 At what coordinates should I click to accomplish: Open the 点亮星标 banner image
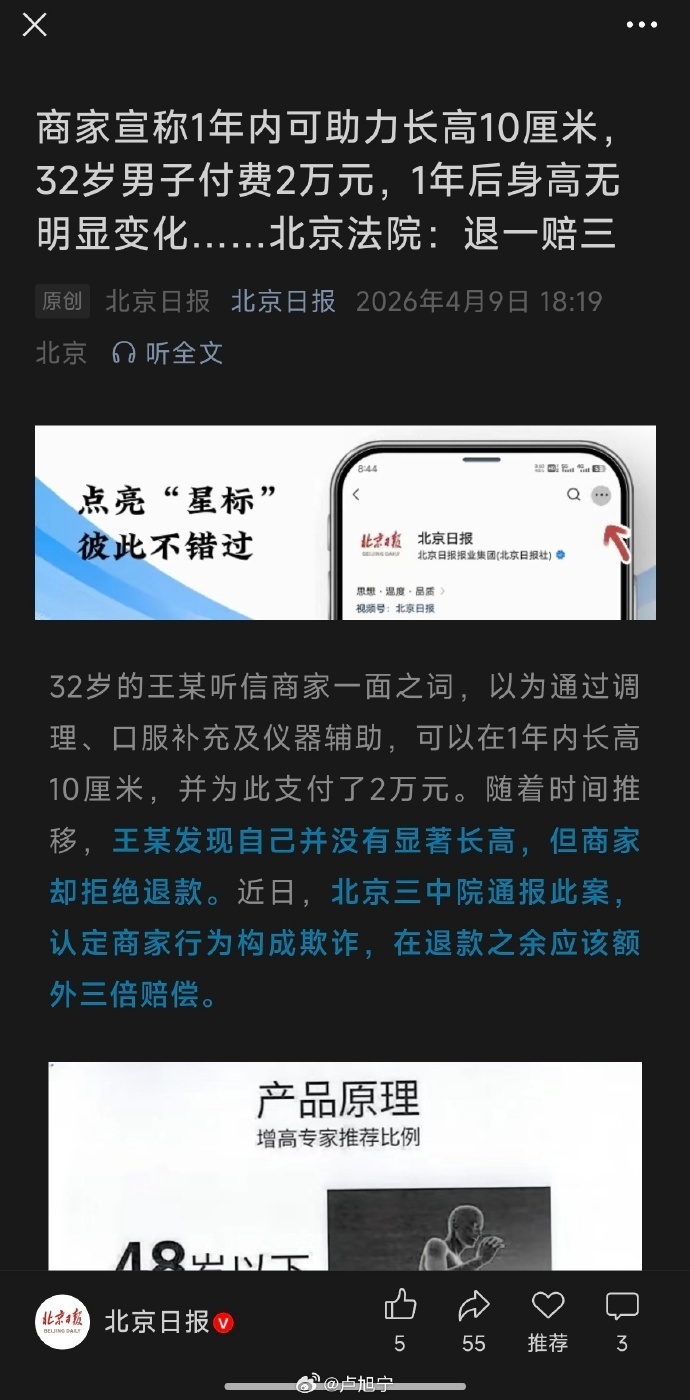(345, 522)
